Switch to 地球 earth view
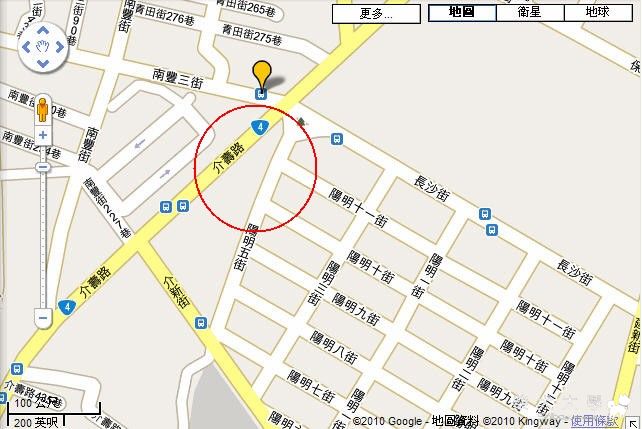The height and width of the screenshot is (429, 642). pyautogui.click(x=597, y=13)
